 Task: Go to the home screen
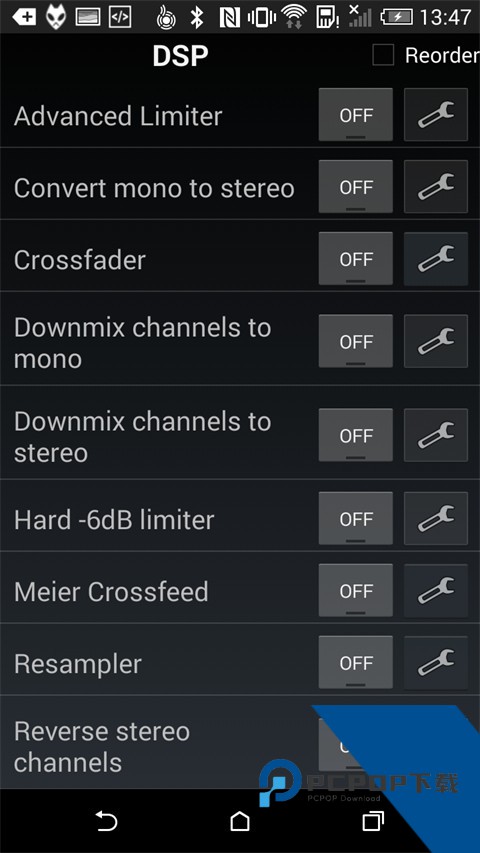click(x=240, y=821)
